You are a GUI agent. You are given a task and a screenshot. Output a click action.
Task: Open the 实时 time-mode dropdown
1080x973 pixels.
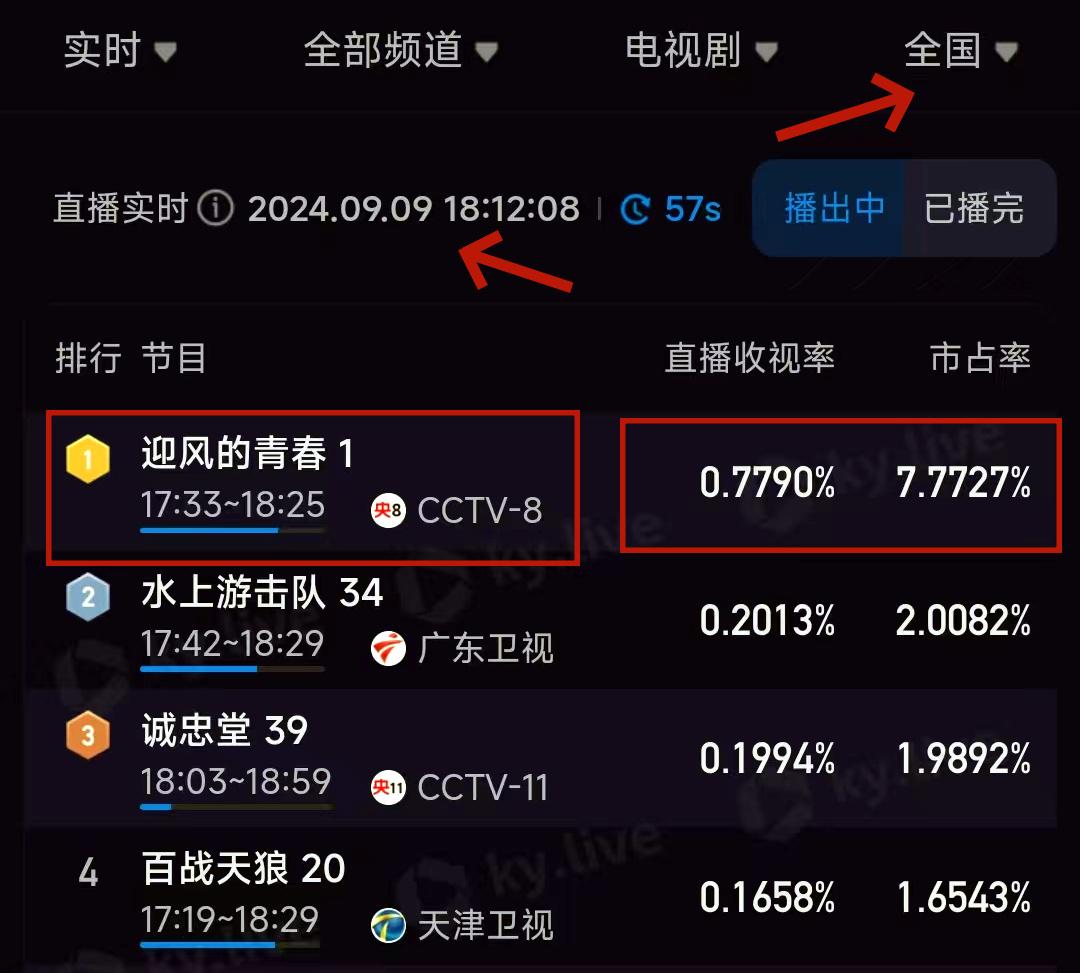pyautogui.click(x=119, y=51)
